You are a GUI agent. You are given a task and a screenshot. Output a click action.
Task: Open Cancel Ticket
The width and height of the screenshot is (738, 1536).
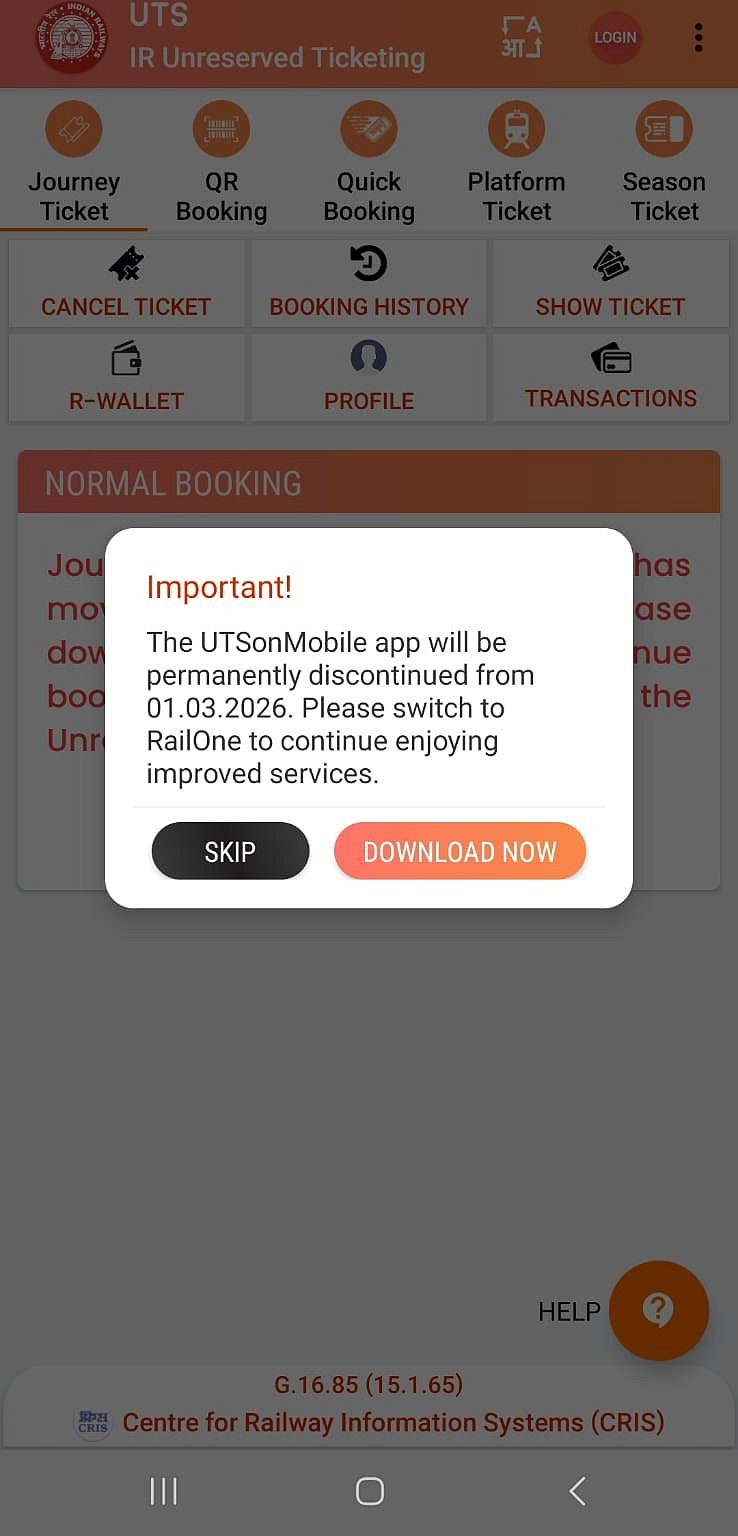coord(126,284)
